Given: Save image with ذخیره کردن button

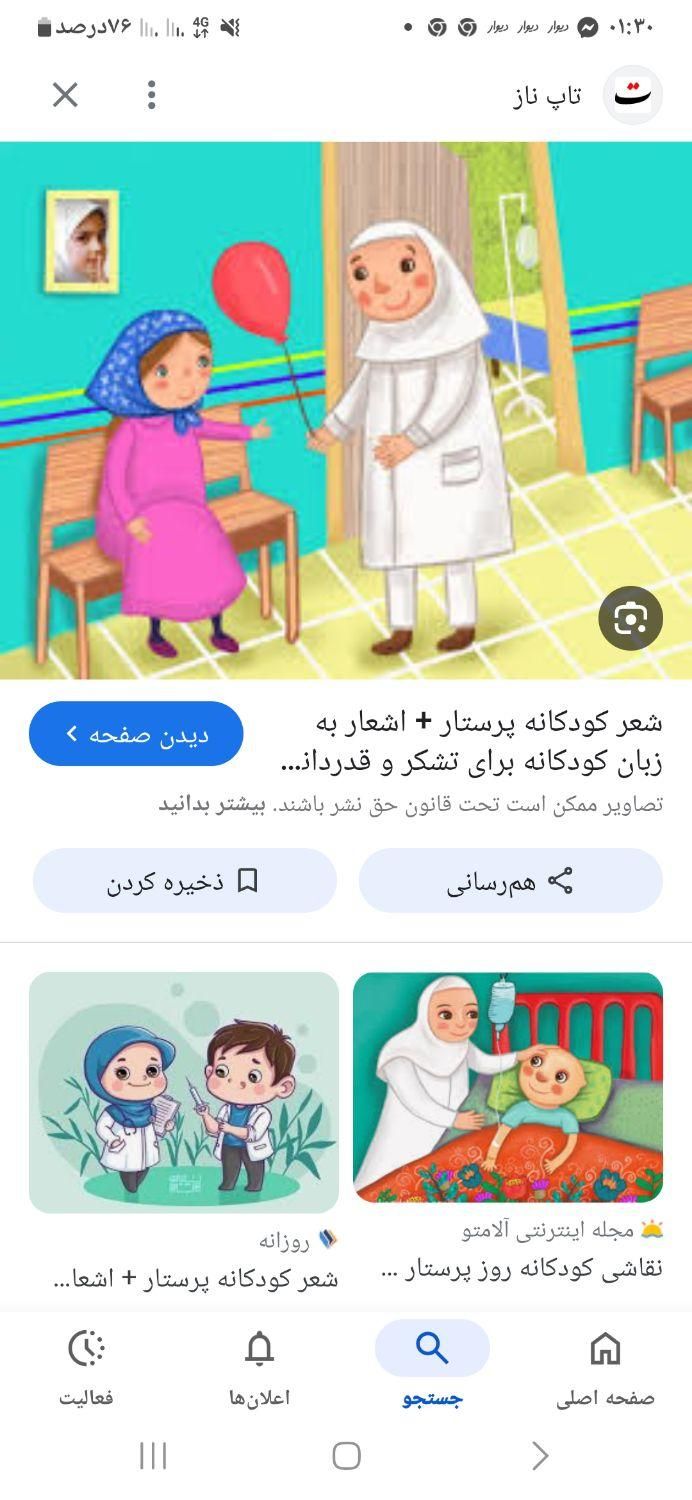Looking at the screenshot, I should tap(184, 881).
